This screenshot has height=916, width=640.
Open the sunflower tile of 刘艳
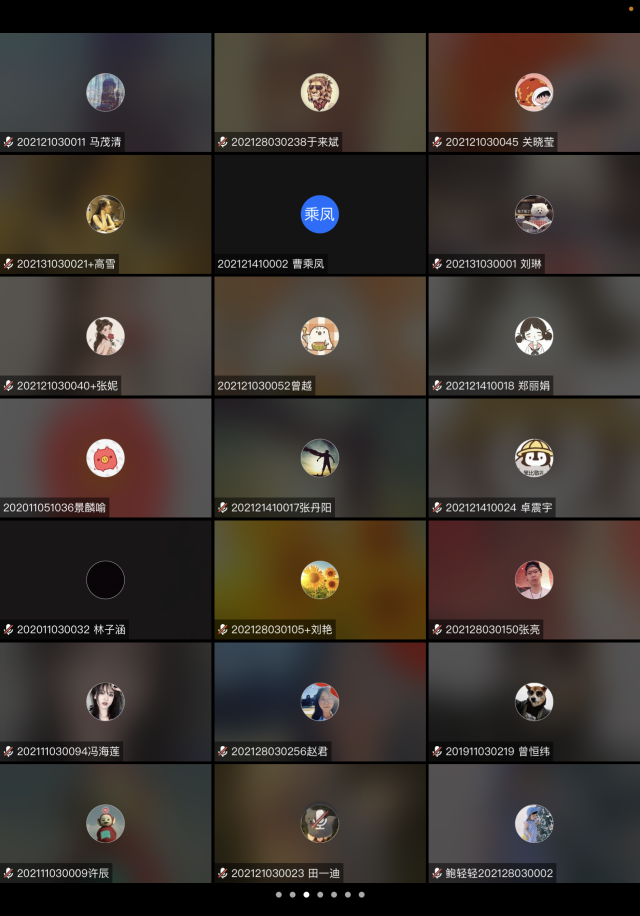point(319,580)
